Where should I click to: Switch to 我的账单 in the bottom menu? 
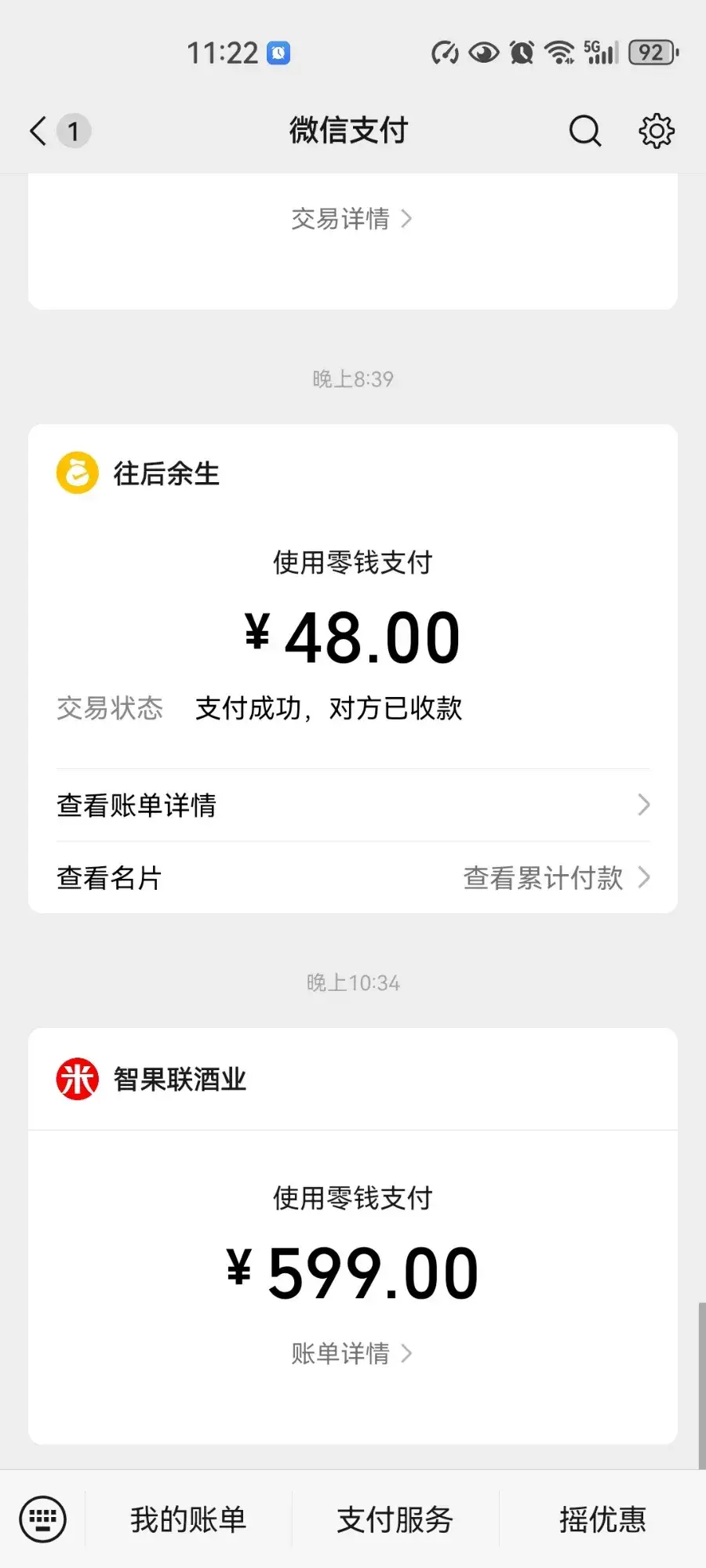187,1519
